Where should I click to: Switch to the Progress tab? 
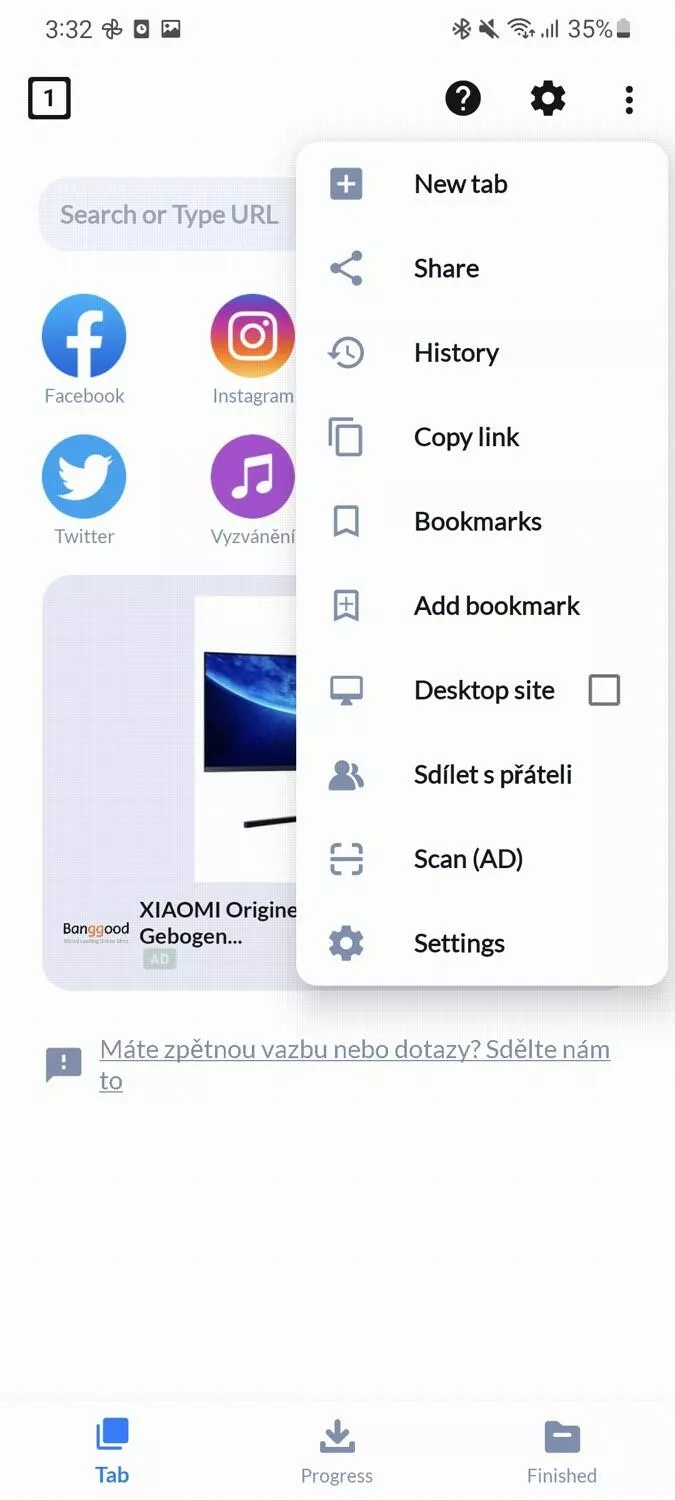click(337, 1451)
